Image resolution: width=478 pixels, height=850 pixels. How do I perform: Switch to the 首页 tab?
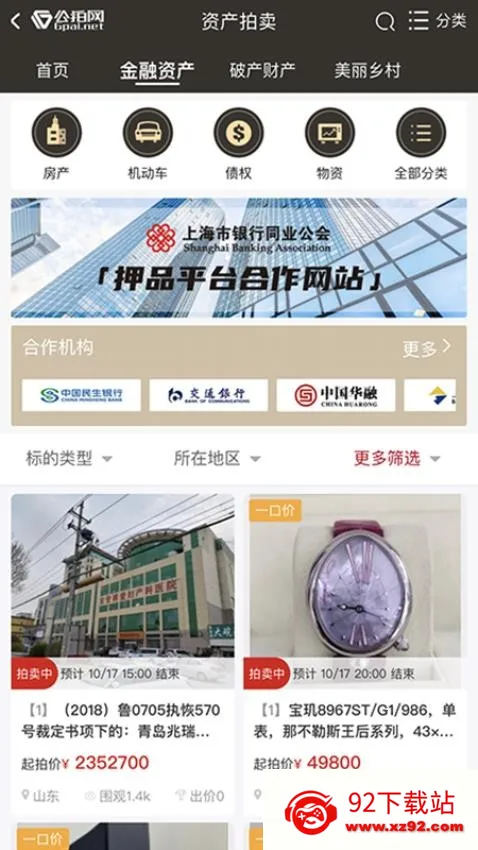pyautogui.click(x=53, y=70)
